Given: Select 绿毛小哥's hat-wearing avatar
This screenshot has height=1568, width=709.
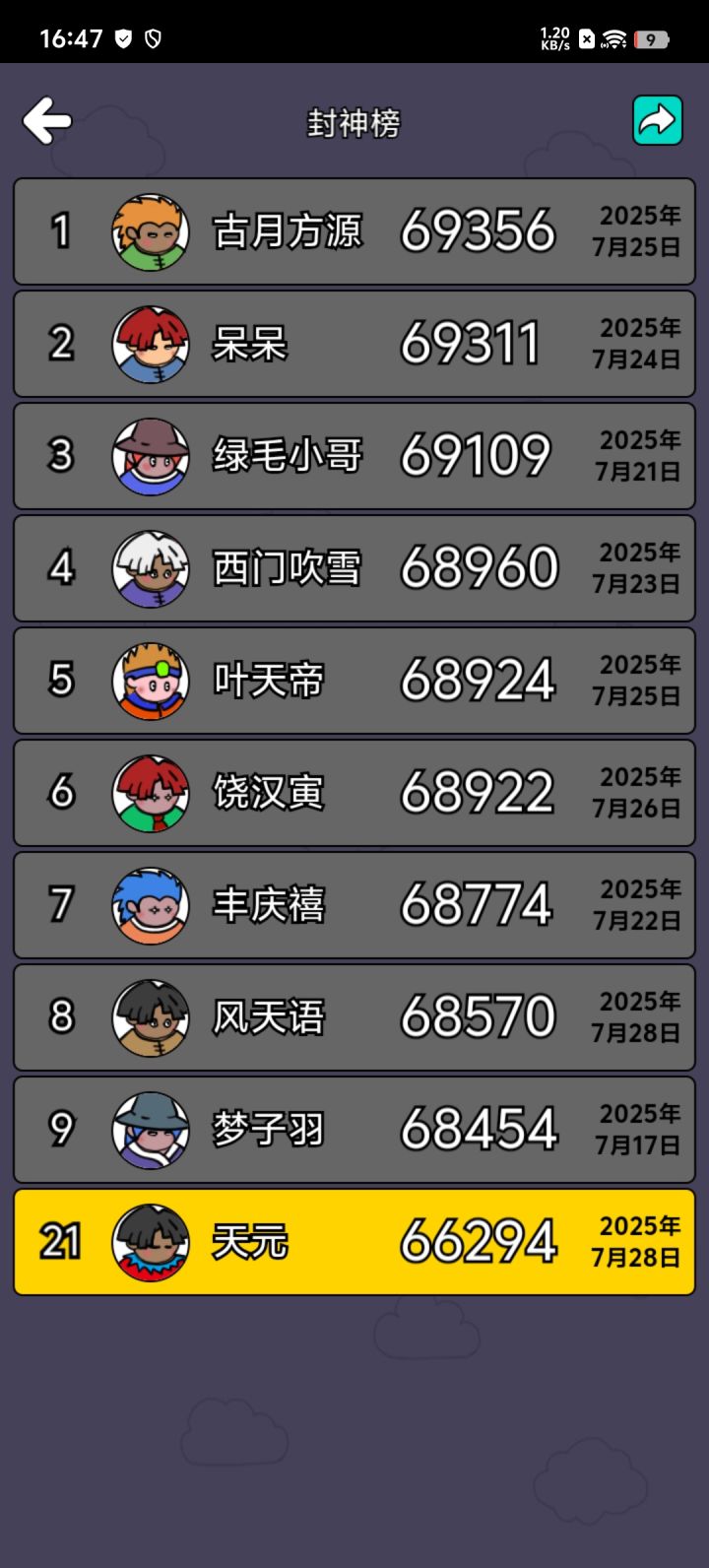Looking at the screenshot, I should tap(152, 455).
